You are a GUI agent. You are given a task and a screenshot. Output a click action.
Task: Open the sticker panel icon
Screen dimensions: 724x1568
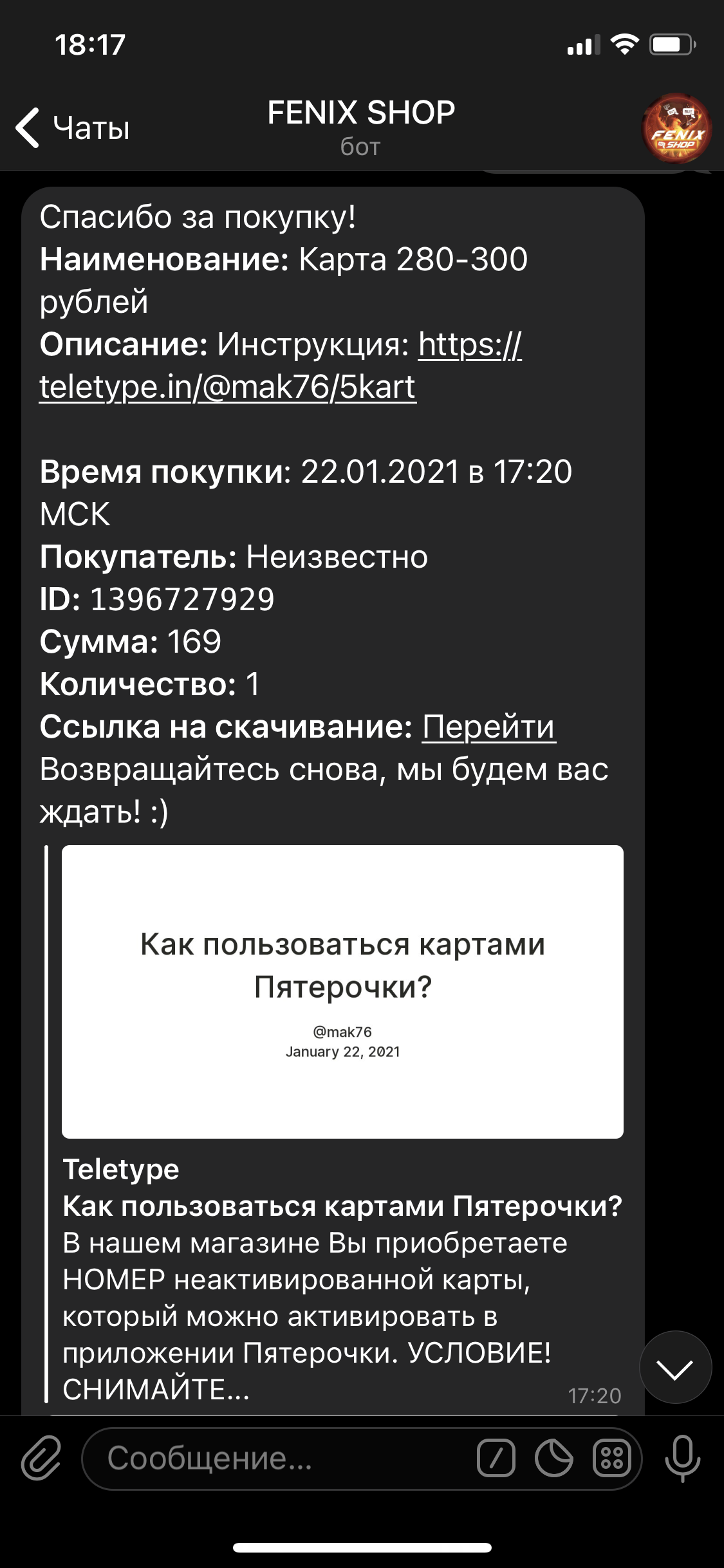tap(553, 1458)
